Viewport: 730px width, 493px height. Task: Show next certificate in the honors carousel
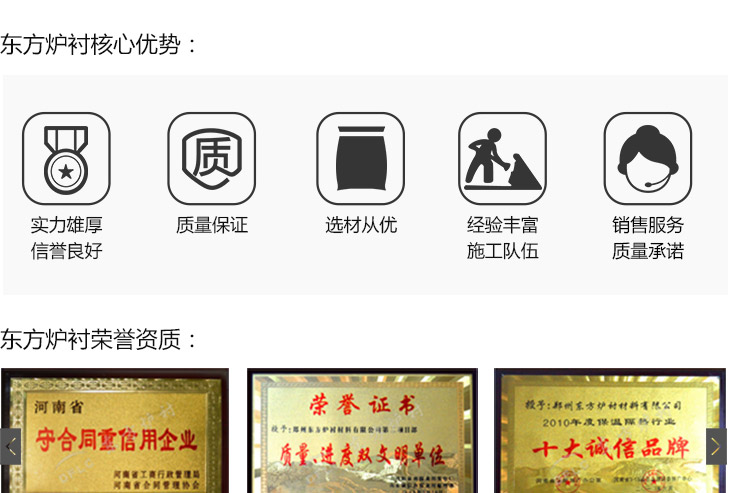click(716, 446)
